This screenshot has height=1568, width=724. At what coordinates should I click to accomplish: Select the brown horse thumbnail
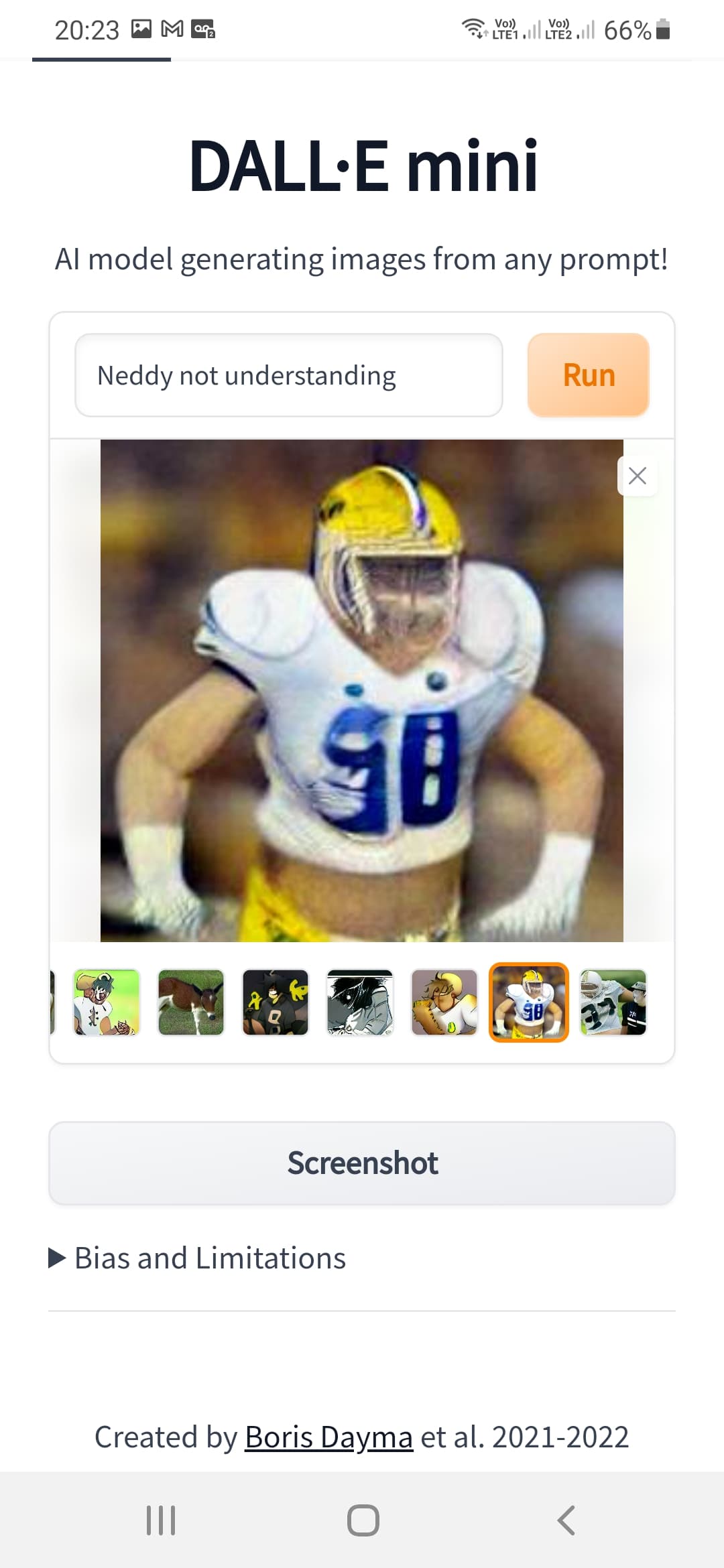(x=191, y=1002)
